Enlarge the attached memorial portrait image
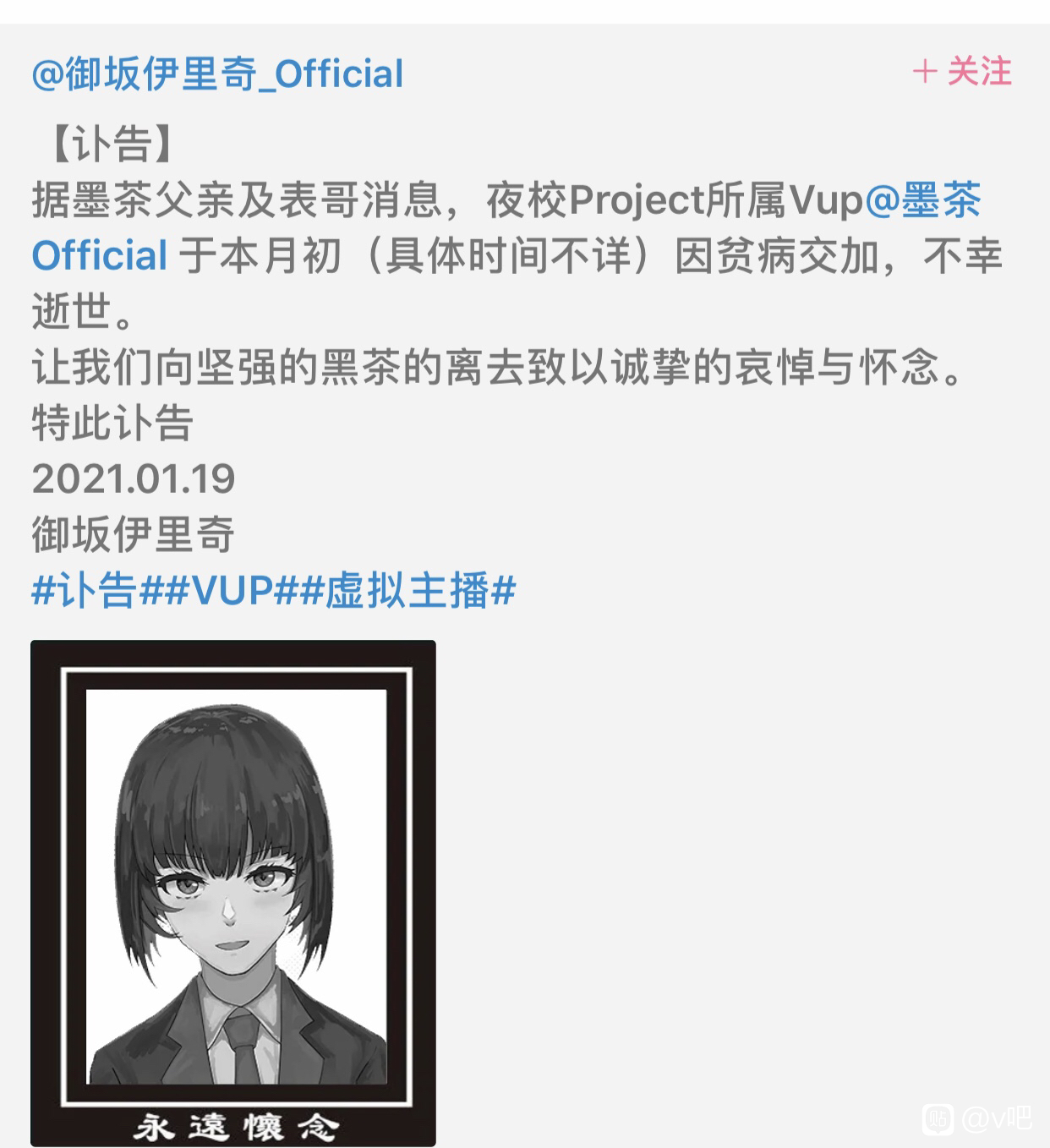Screen dimensions: 1050x1148 tap(233, 892)
